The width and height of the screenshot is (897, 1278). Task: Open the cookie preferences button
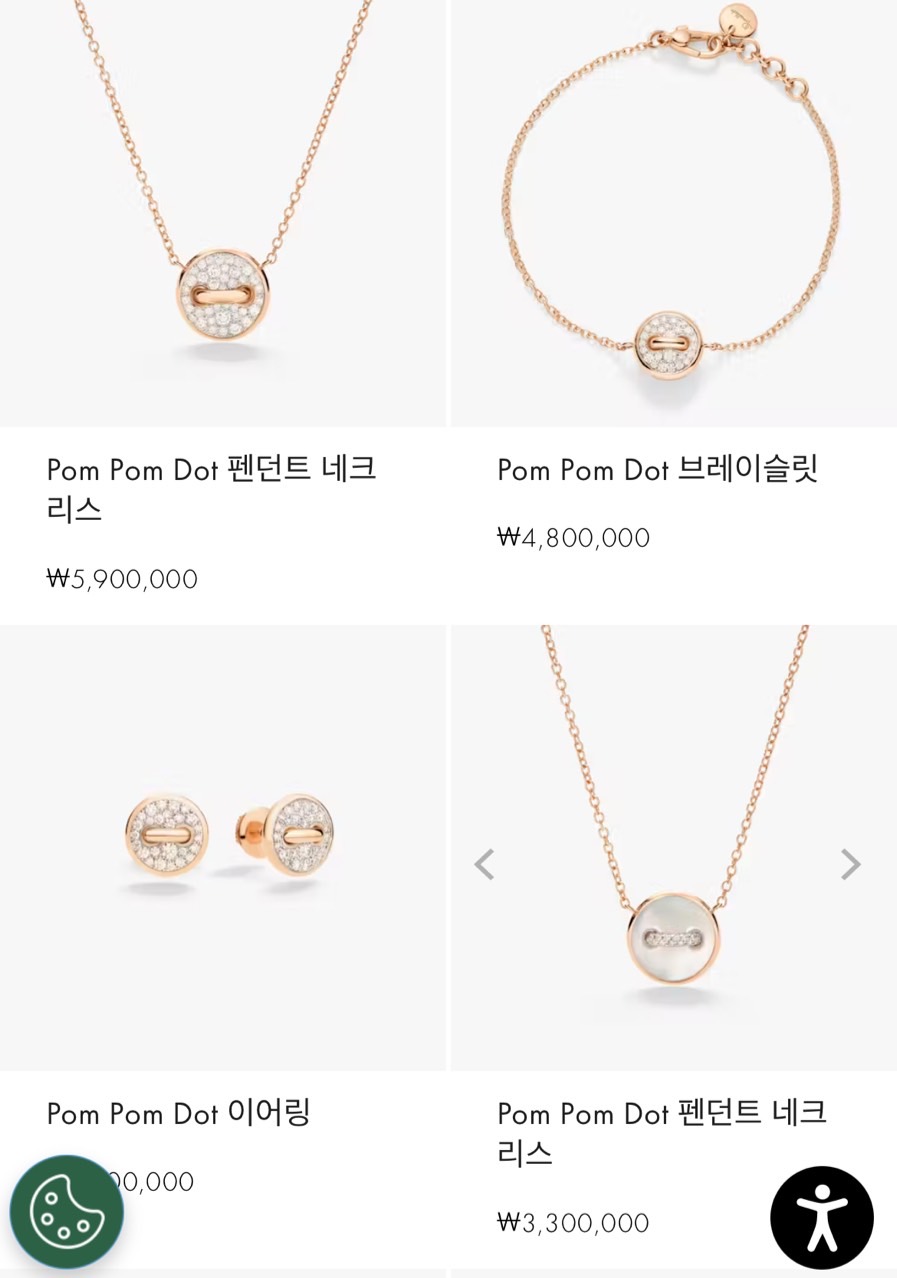tap(67, 1212)
